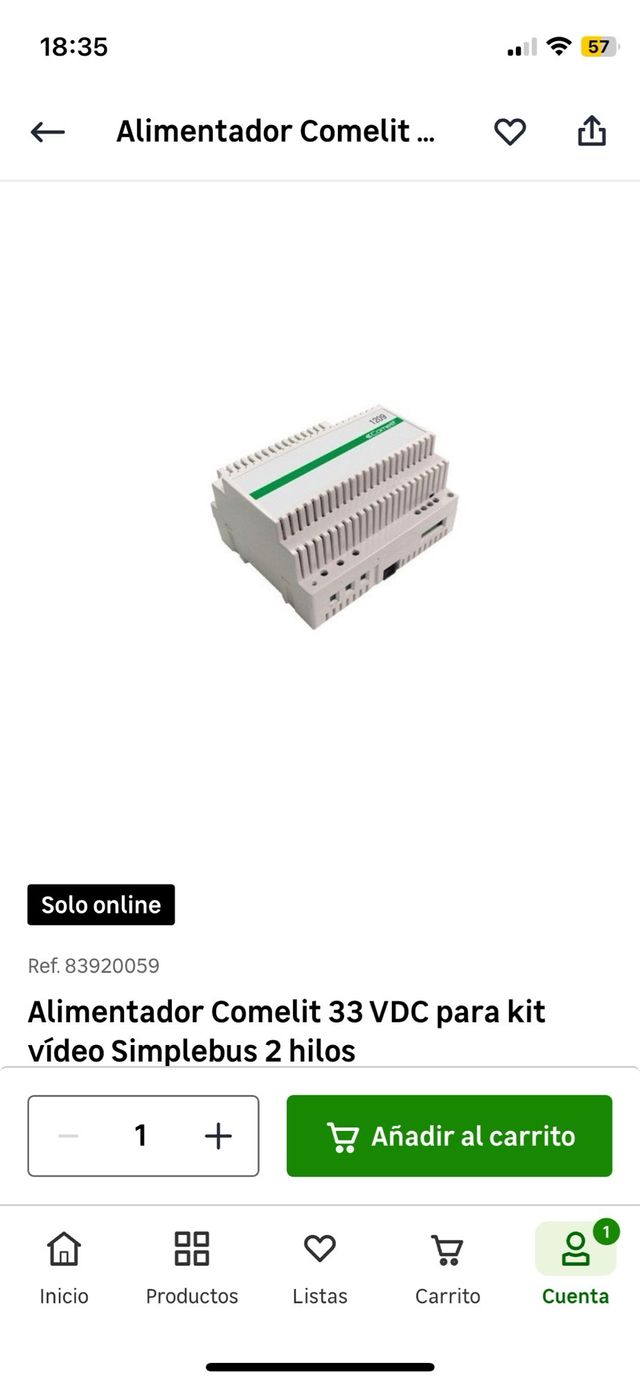The height and width of the screenshot is (1385, 640).
Task: Go back to the previous page
Action: tap(47, 132)
